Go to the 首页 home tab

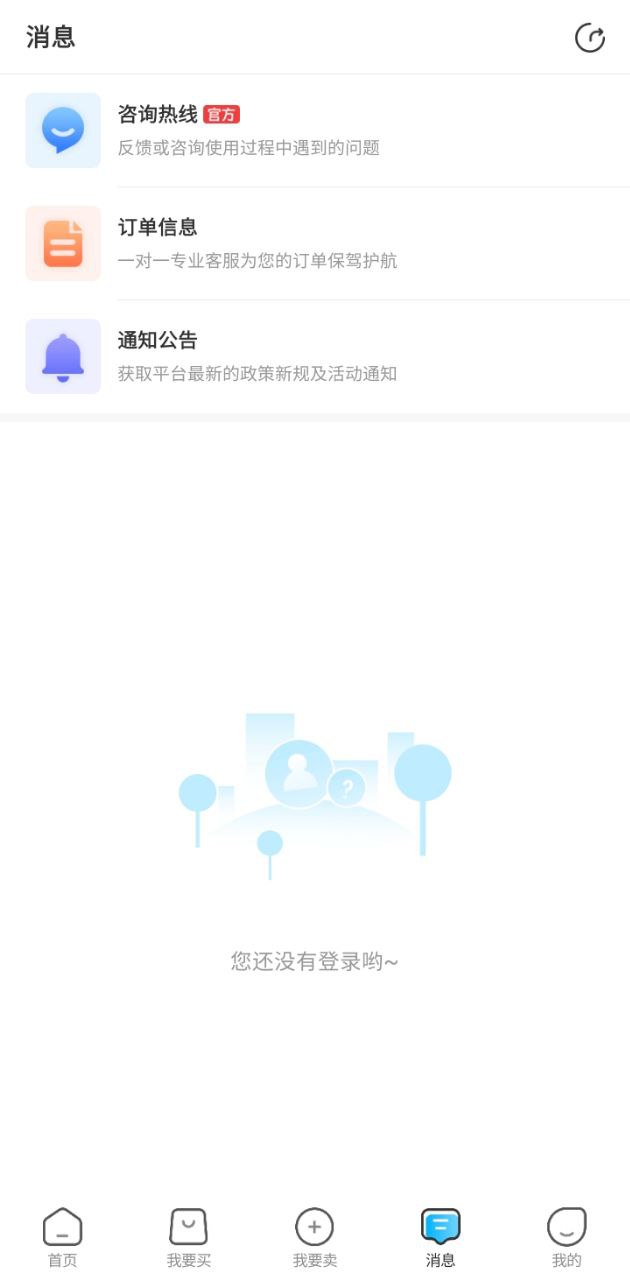point(63,1237)
